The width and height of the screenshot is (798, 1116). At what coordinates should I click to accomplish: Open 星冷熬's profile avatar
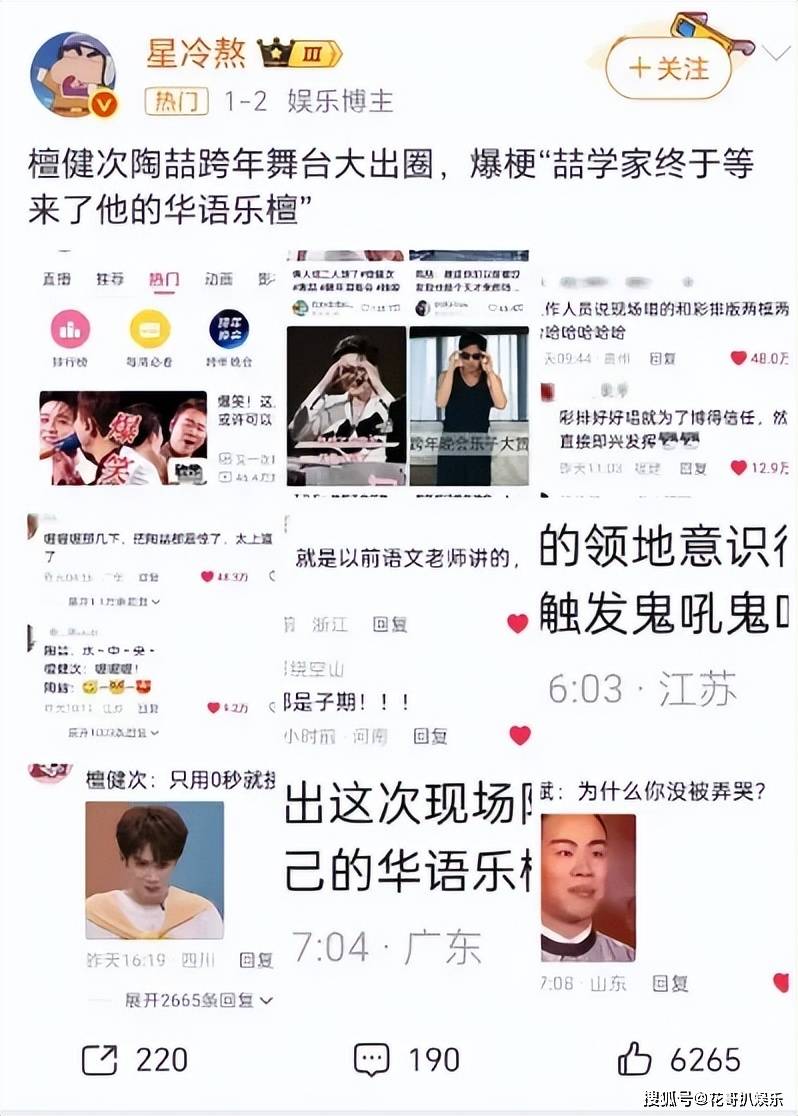coord(74,75)
